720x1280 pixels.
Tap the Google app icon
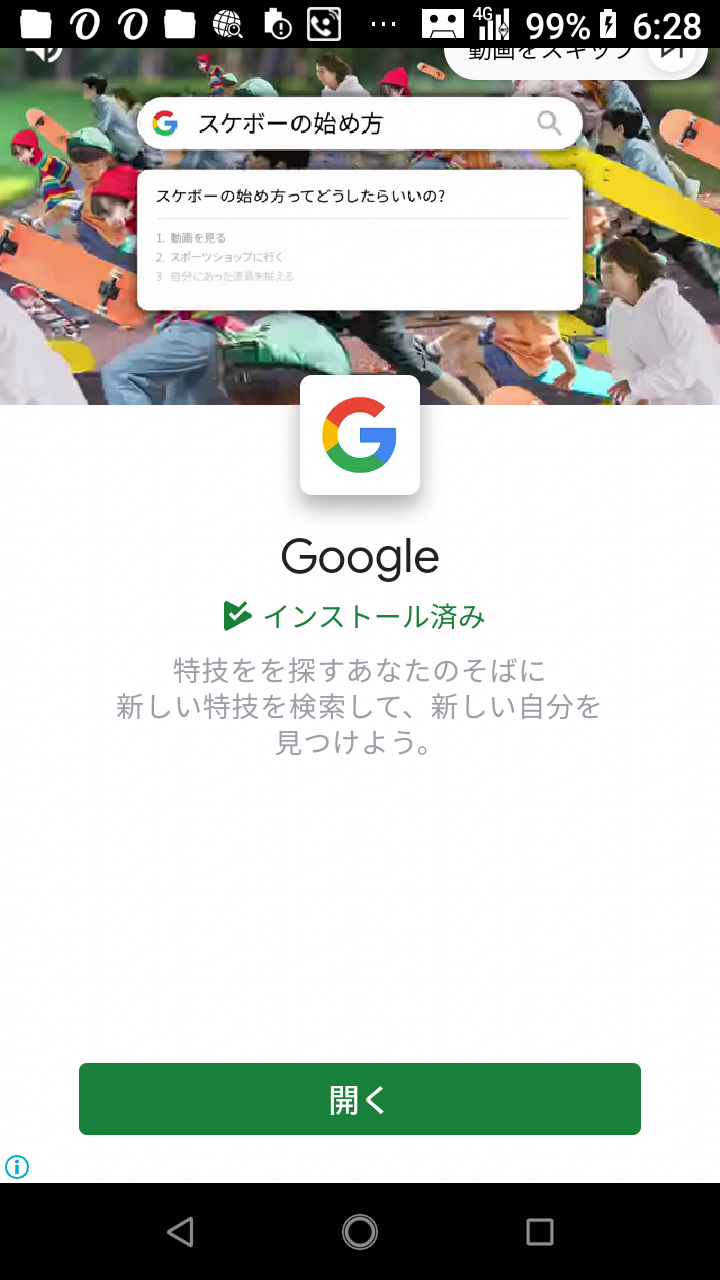tap(360, 435)
